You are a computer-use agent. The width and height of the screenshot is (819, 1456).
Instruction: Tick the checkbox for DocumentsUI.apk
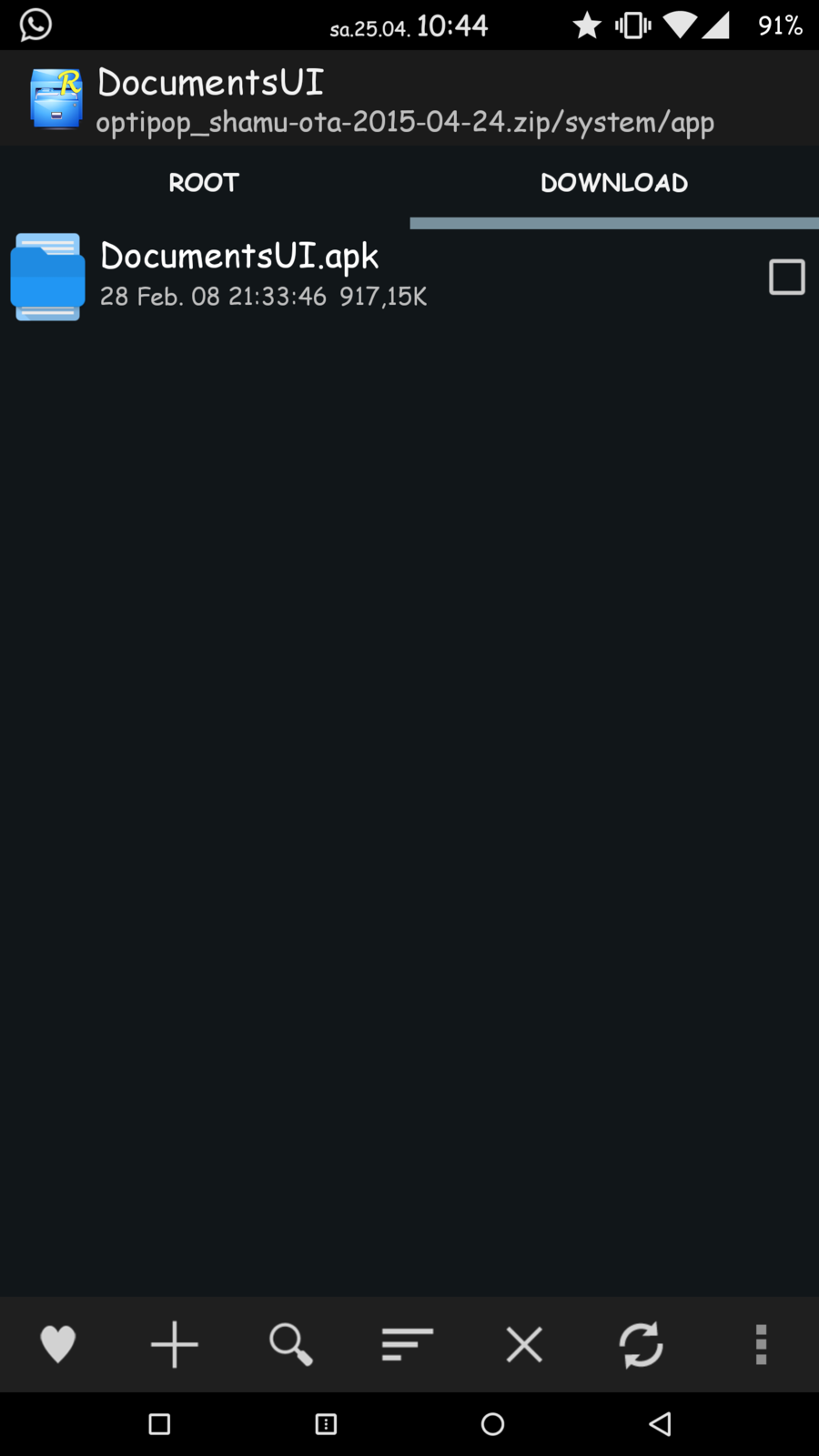(786, 277)
